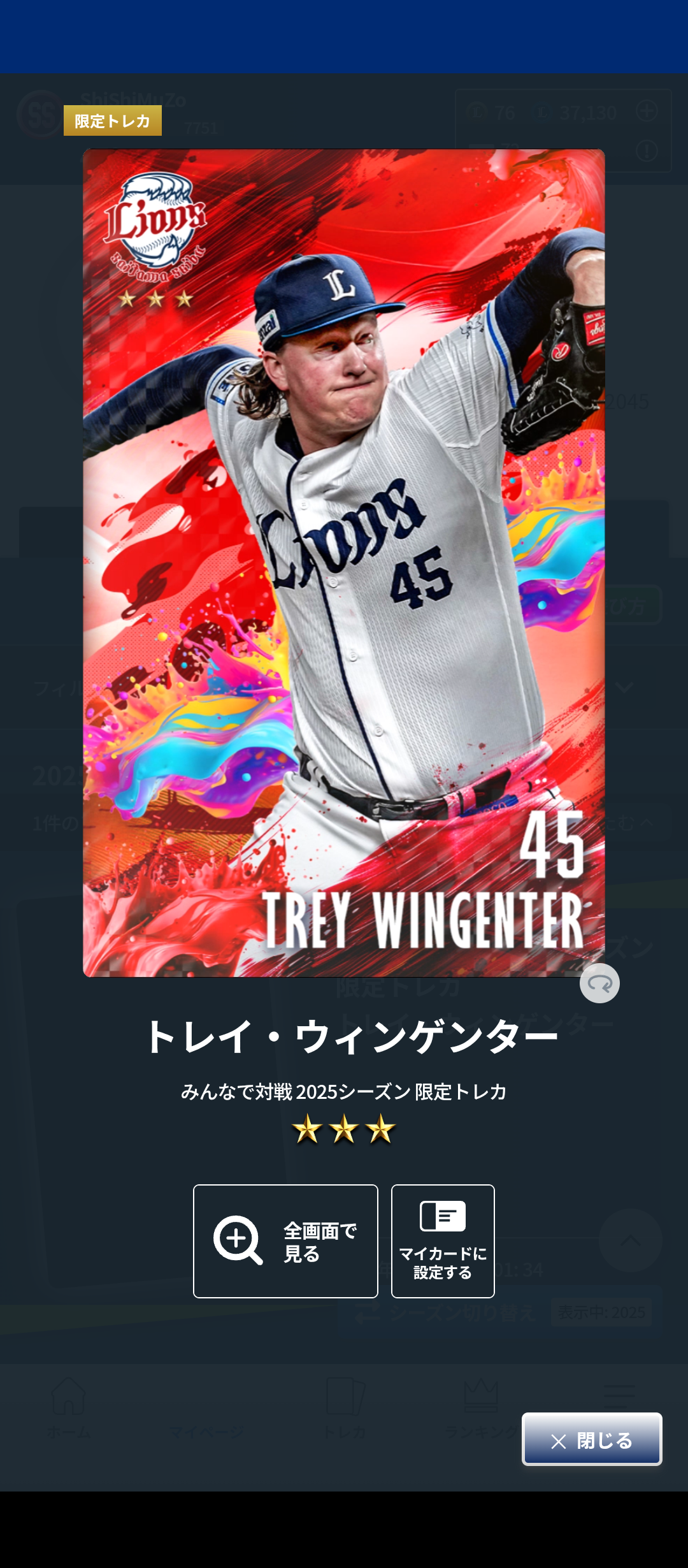This screenshot has width=688, height=1568.
Task: View the card in full screen (全画面で見る)
Action: point(285,1241)
